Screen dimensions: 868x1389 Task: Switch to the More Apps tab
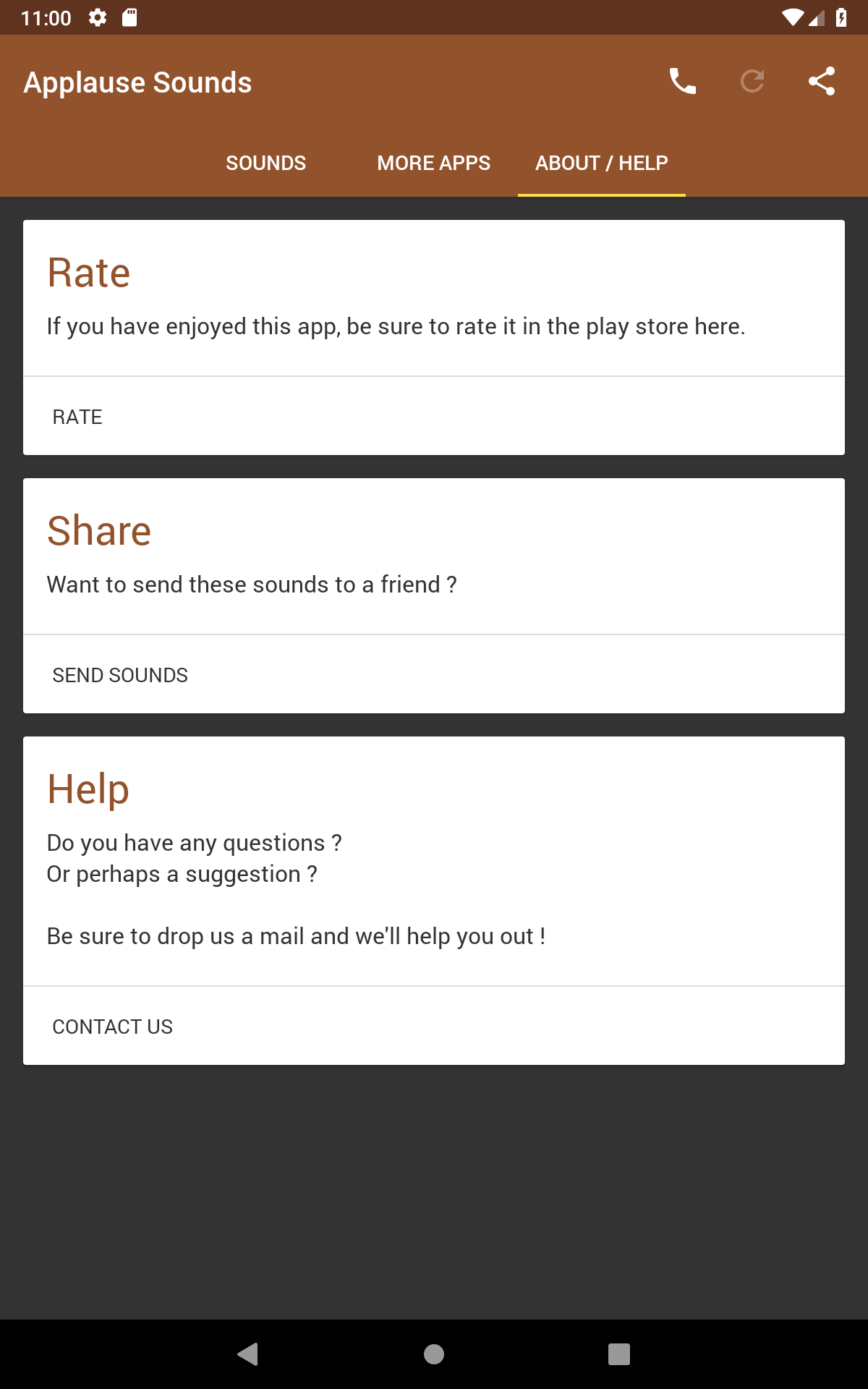click(433, 163)
